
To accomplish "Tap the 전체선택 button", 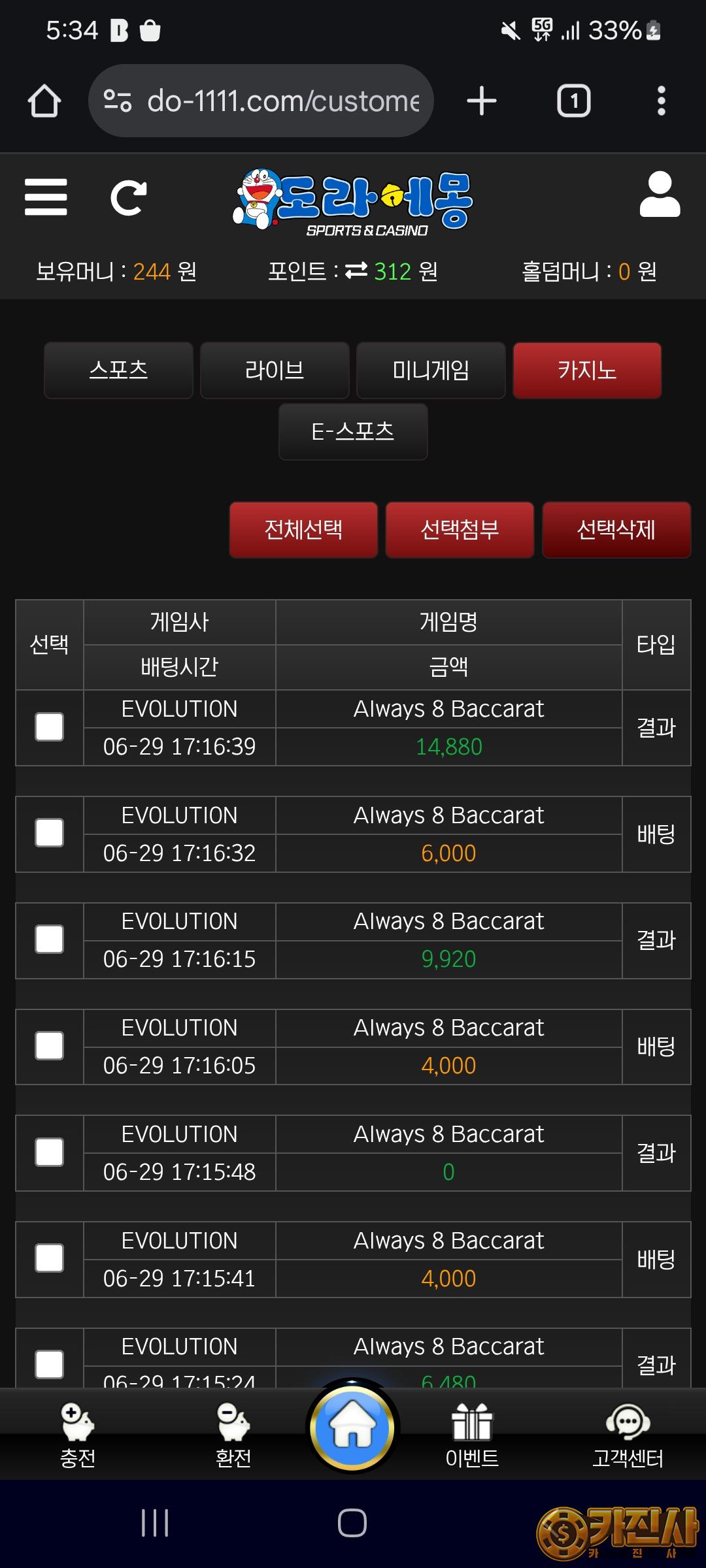I will (x=303, y=530).
